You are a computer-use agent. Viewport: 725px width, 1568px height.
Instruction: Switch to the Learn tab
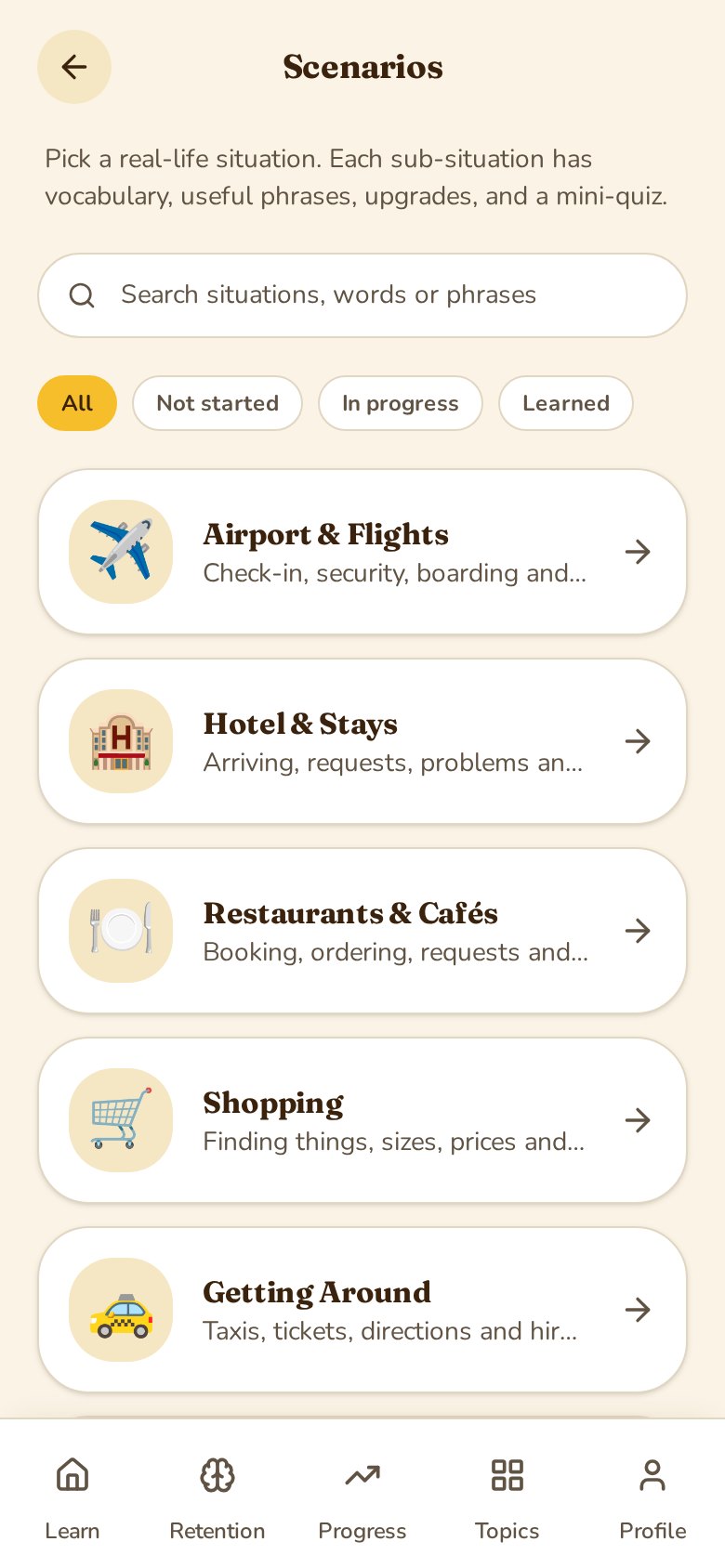72,1497
